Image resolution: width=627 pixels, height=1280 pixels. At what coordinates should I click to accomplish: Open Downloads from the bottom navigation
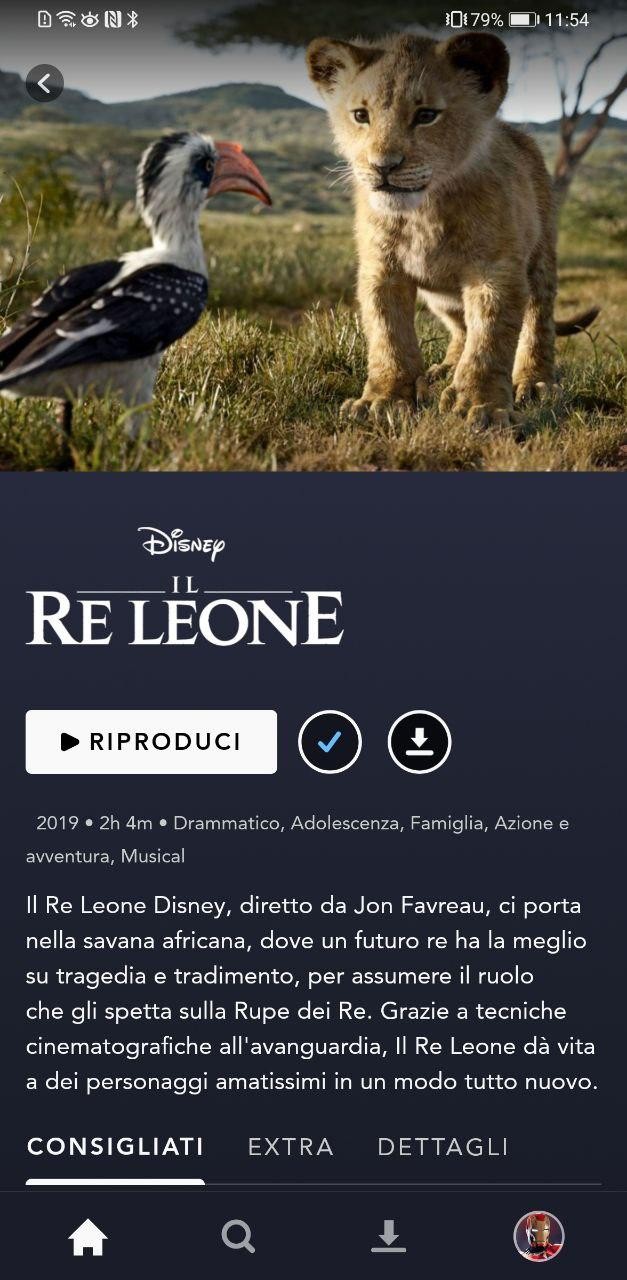point(388,1237)
